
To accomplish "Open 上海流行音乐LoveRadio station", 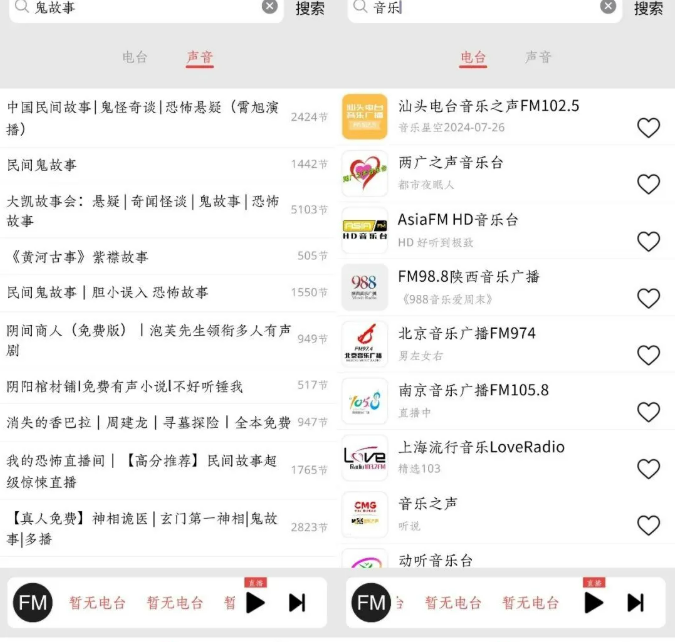I will (x=481, y=447).
